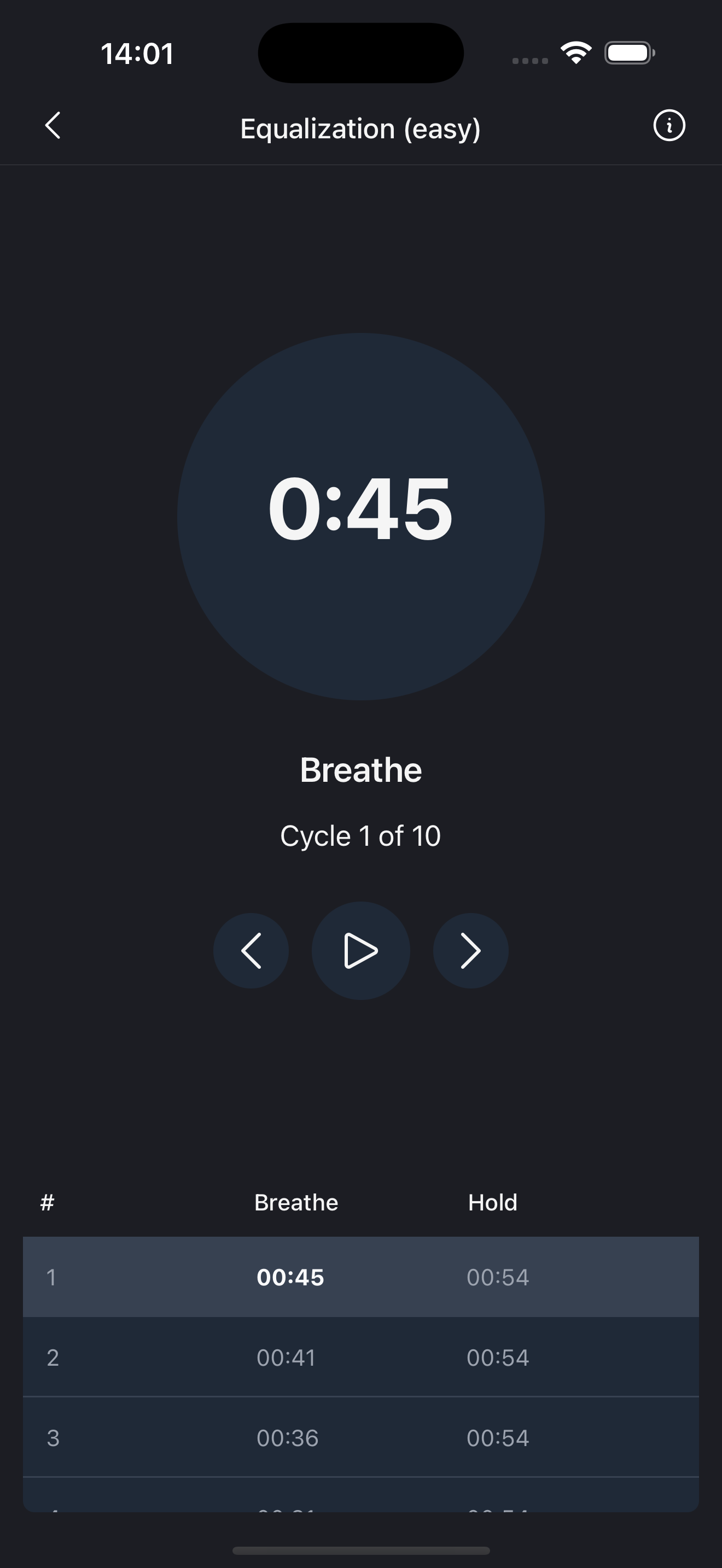
Task: Tap the Breathe phase label above the cycle counter
Action: (361, 769)
